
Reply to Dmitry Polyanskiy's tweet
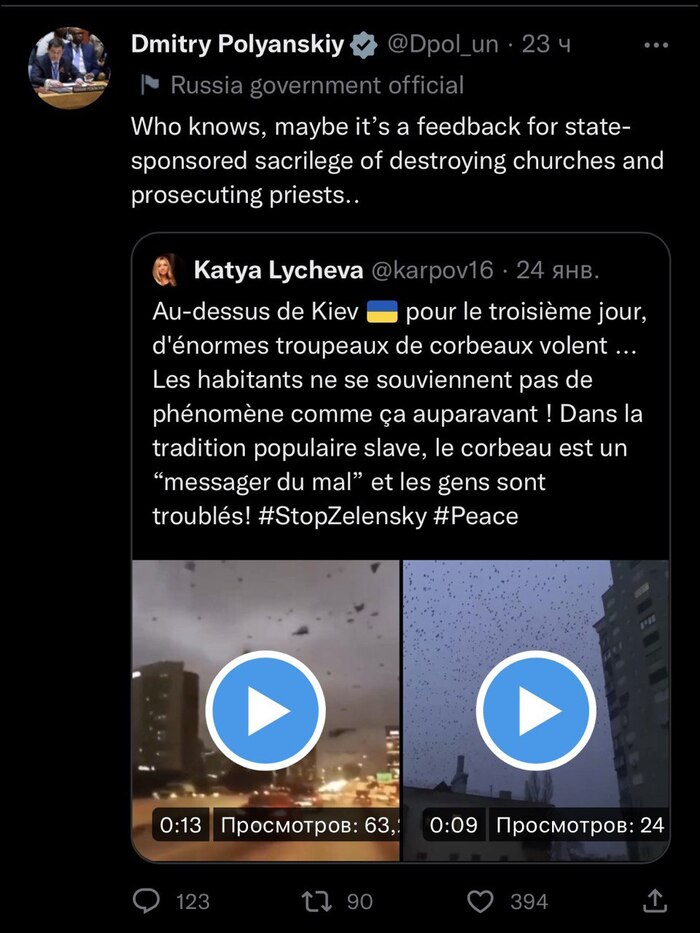147,901
